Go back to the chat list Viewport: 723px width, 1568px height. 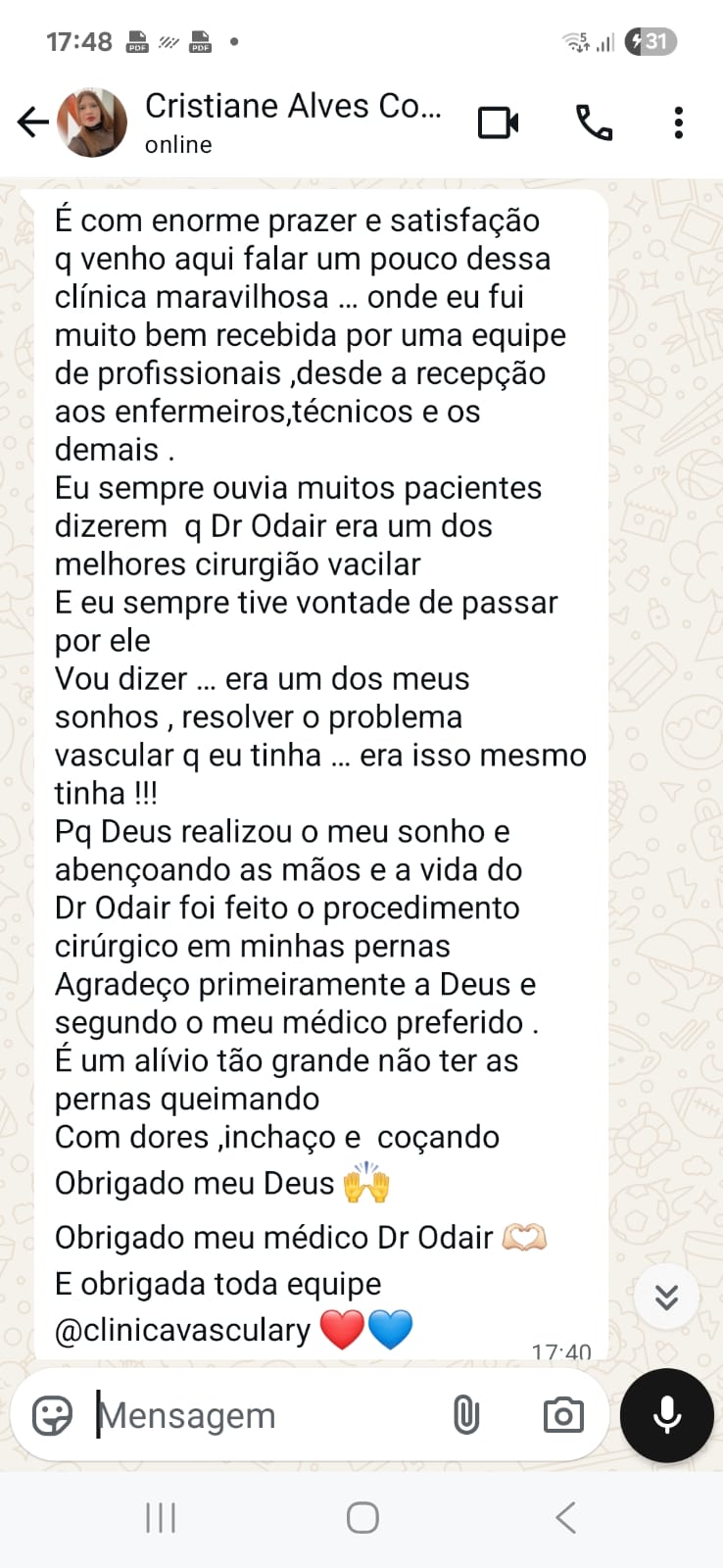pyautogui.click(x=33, y=122)
